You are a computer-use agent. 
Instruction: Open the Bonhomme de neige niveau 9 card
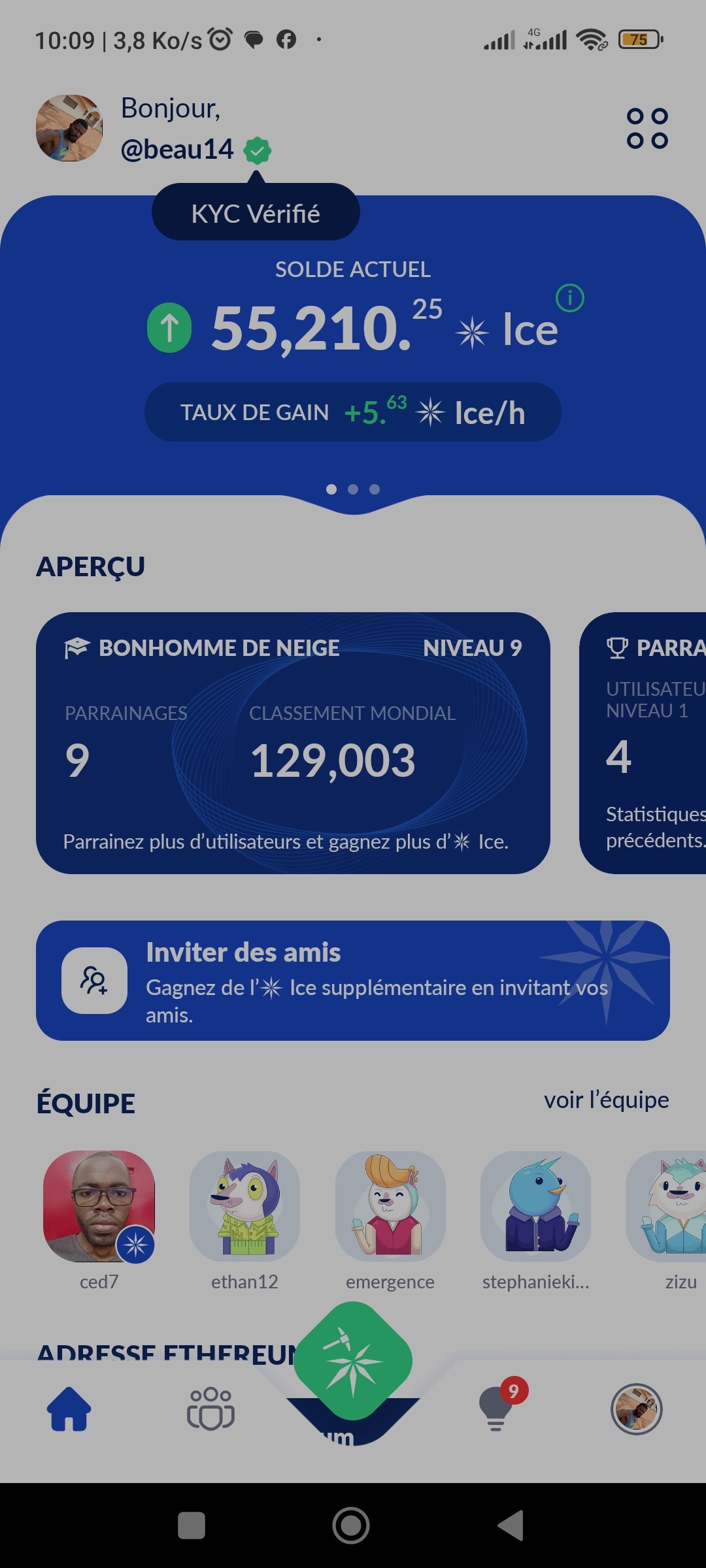point(293,743)
